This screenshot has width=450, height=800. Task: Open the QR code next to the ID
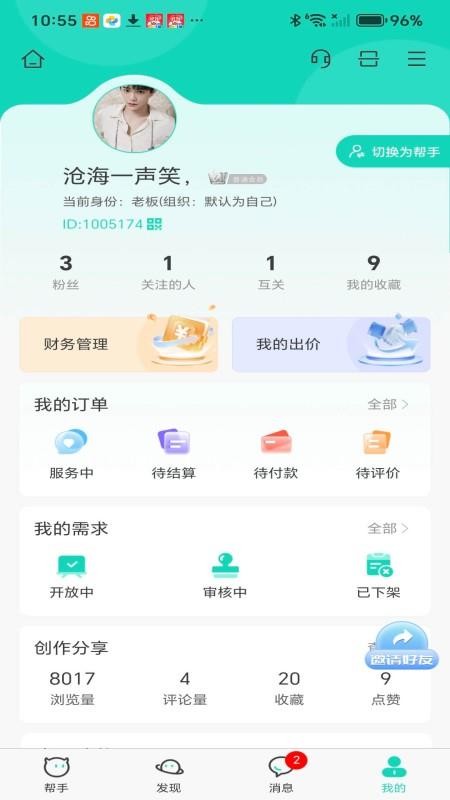154,224
